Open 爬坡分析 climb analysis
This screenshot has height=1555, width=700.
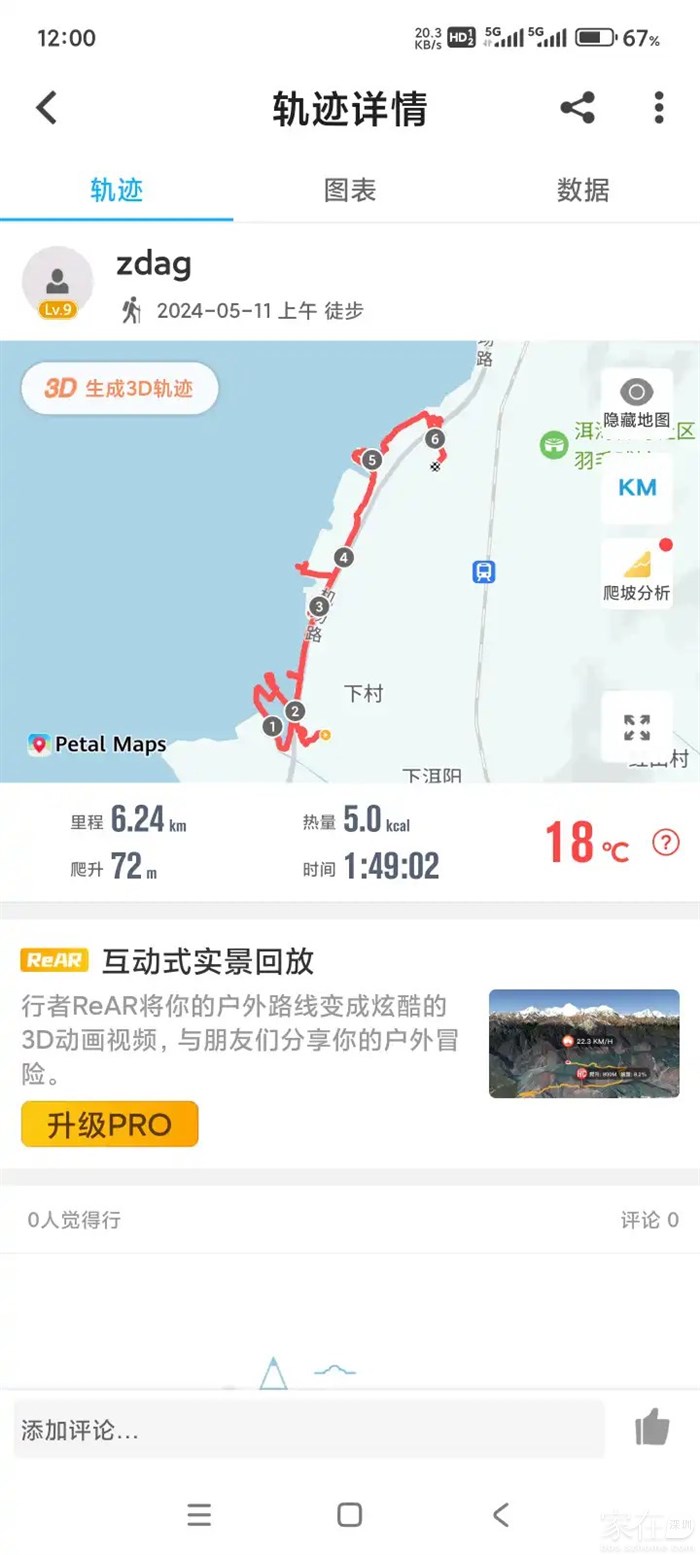click(x=637, y=574)
